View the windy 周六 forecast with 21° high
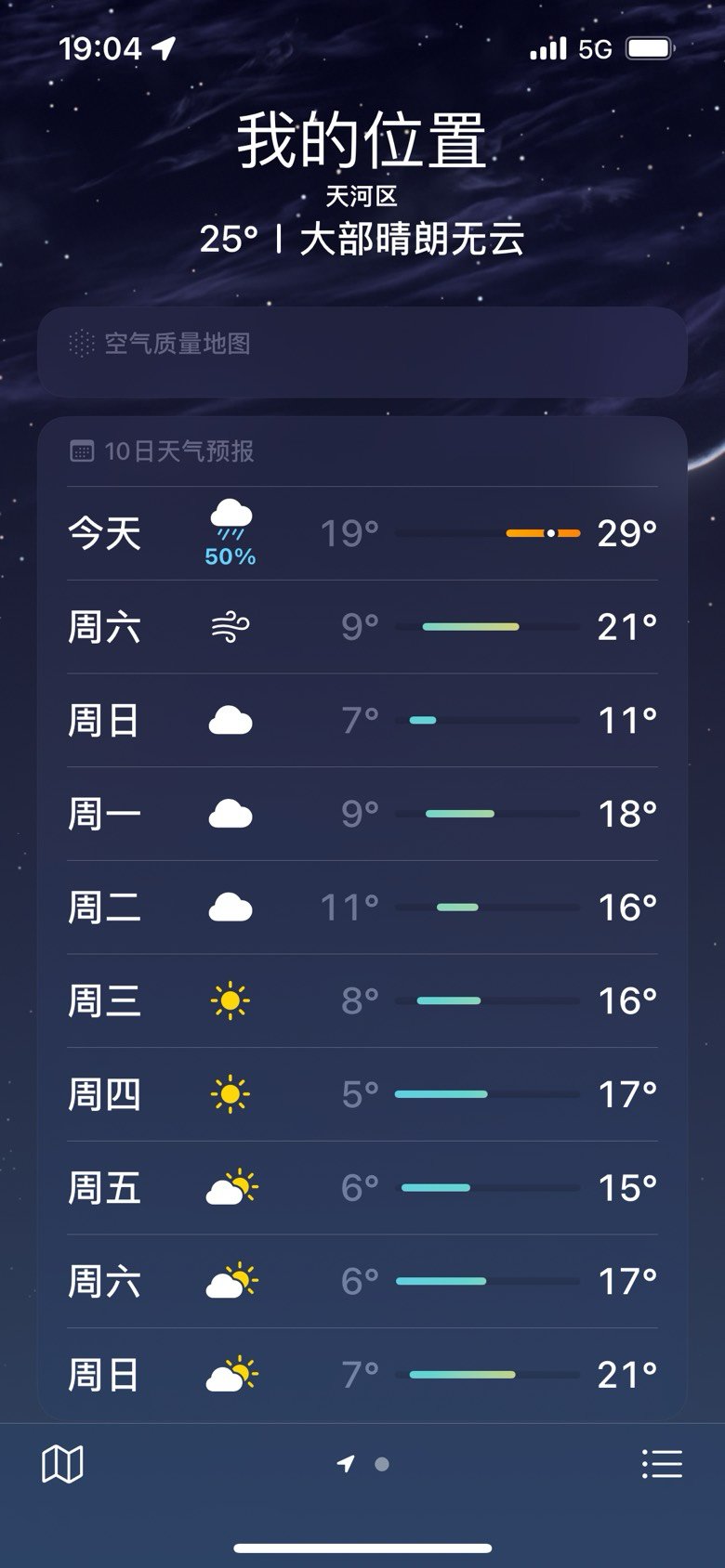 [x=362, y=627]
